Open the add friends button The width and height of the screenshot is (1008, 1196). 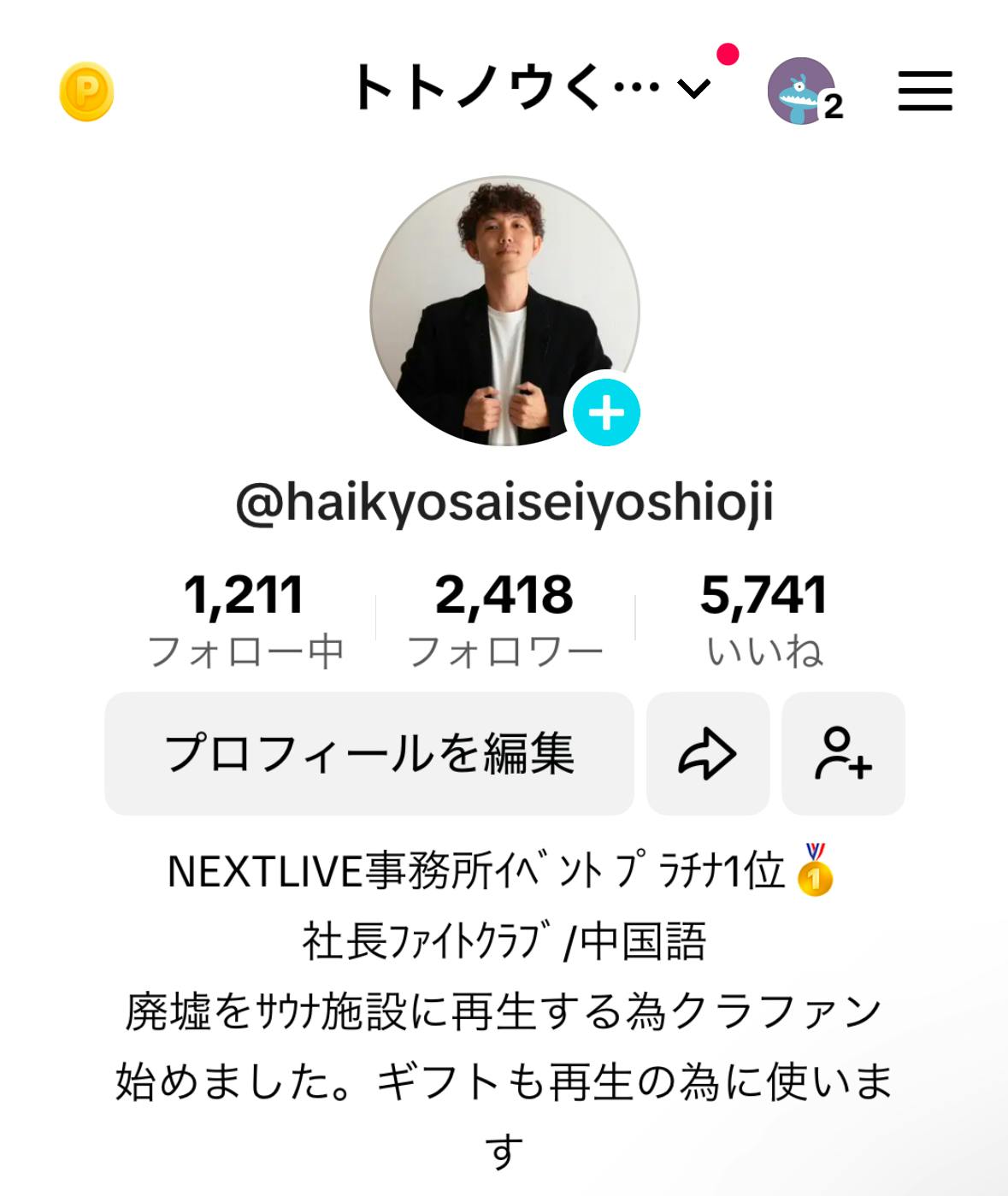pyautogui.click(x=843, y=753)
